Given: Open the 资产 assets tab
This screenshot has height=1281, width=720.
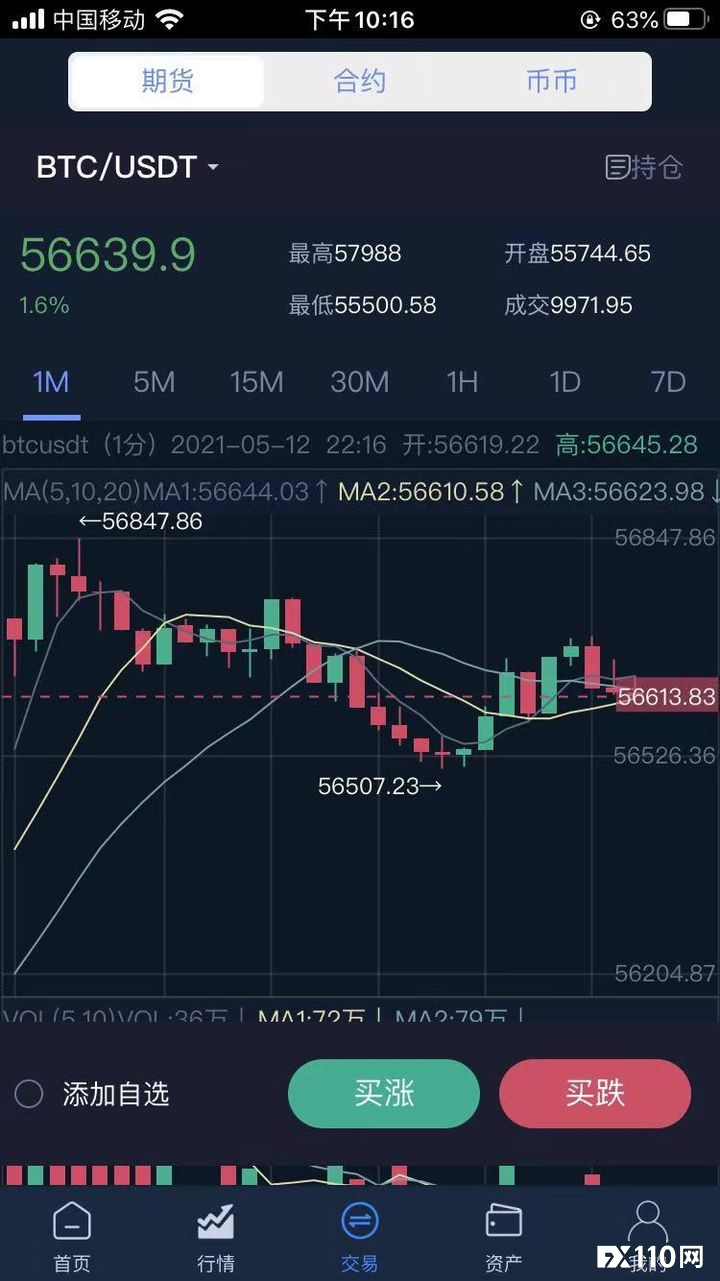Looking at the screenshot, I should [504, 1236].
